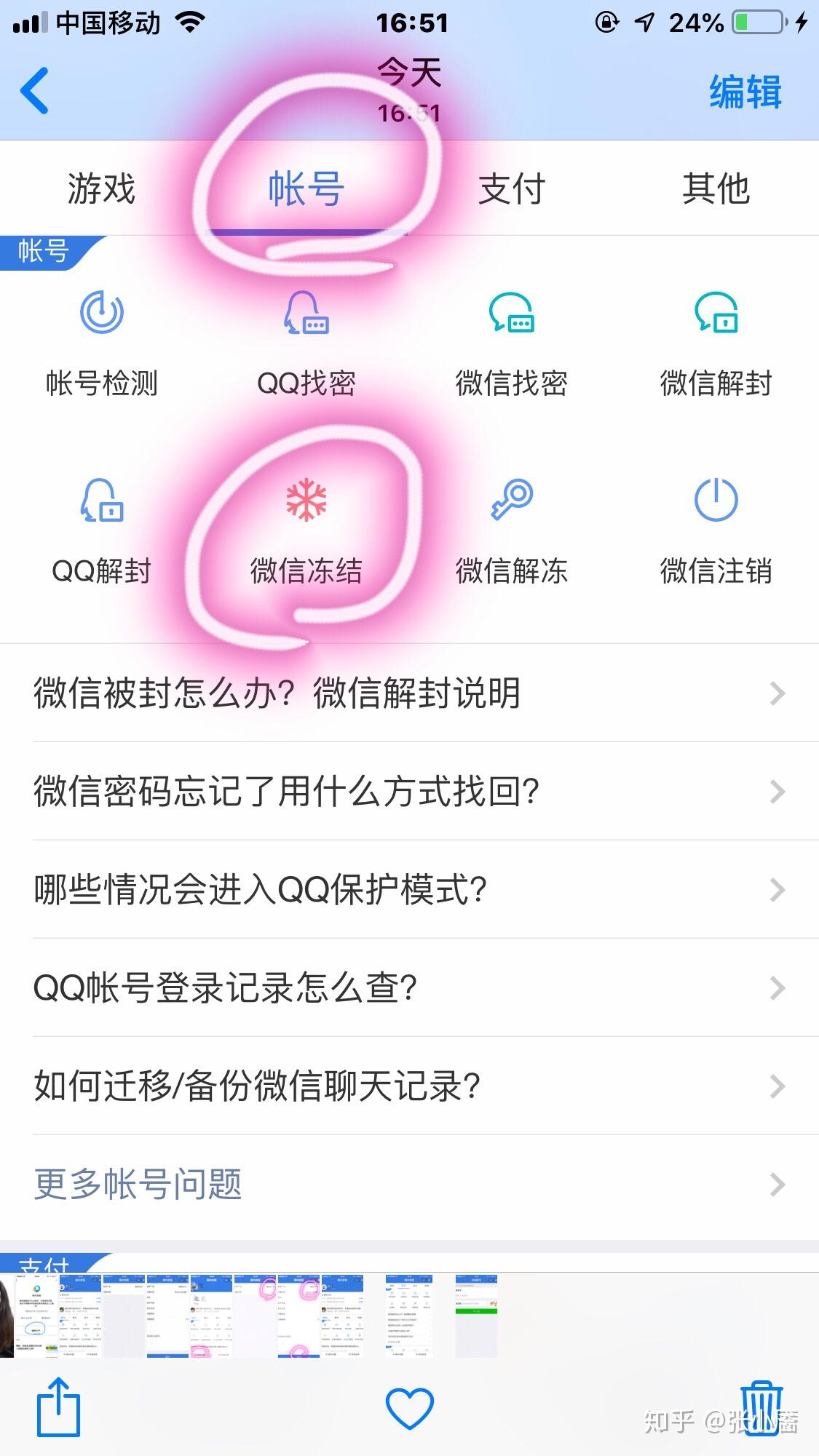This screenshot has height=1456, width=819.
Task: Share this photo
Action: (x=58, y=1407)
